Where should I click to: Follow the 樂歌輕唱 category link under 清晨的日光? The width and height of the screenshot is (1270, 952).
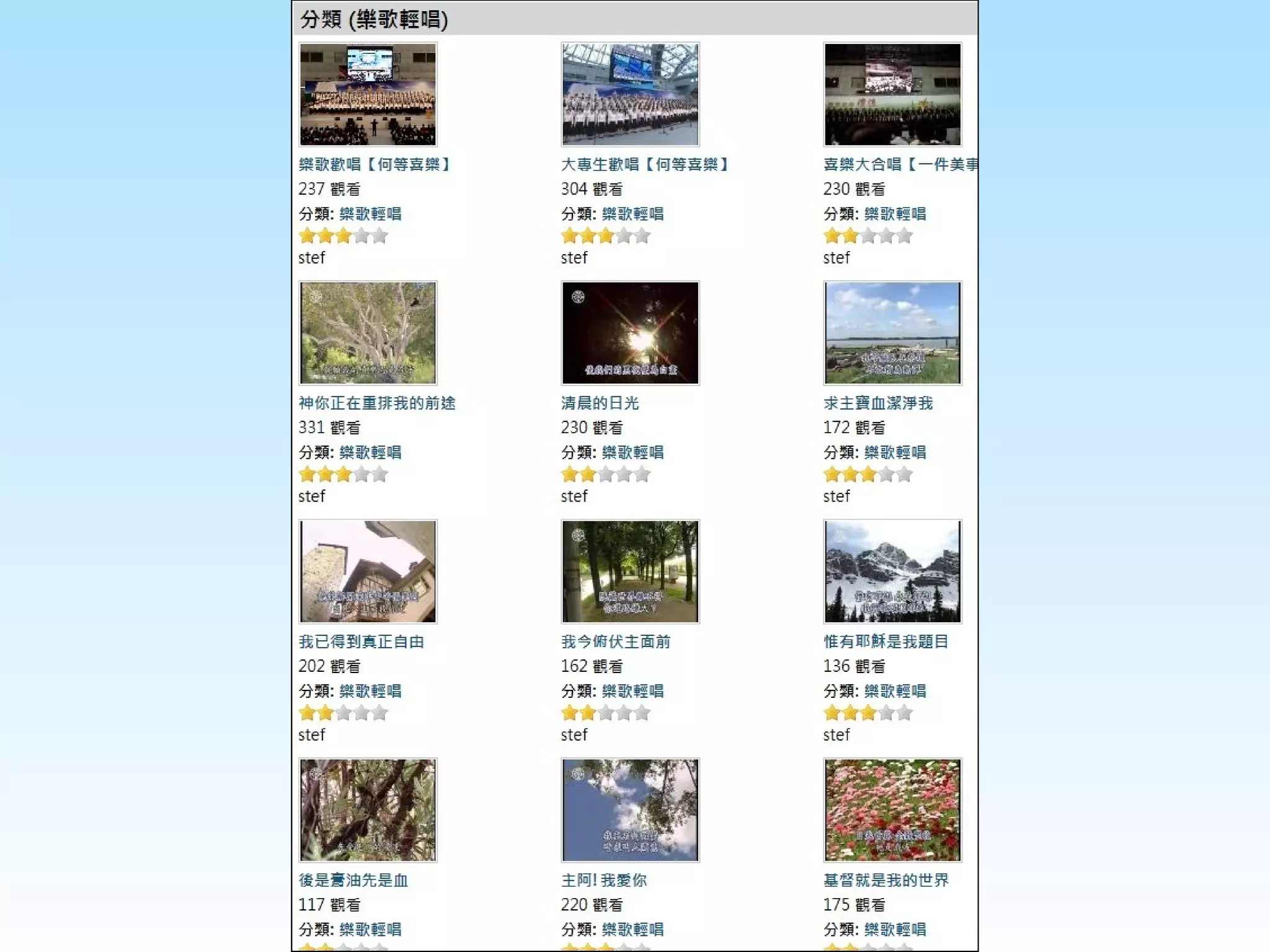pyautogui.click(x=633, y=452)
